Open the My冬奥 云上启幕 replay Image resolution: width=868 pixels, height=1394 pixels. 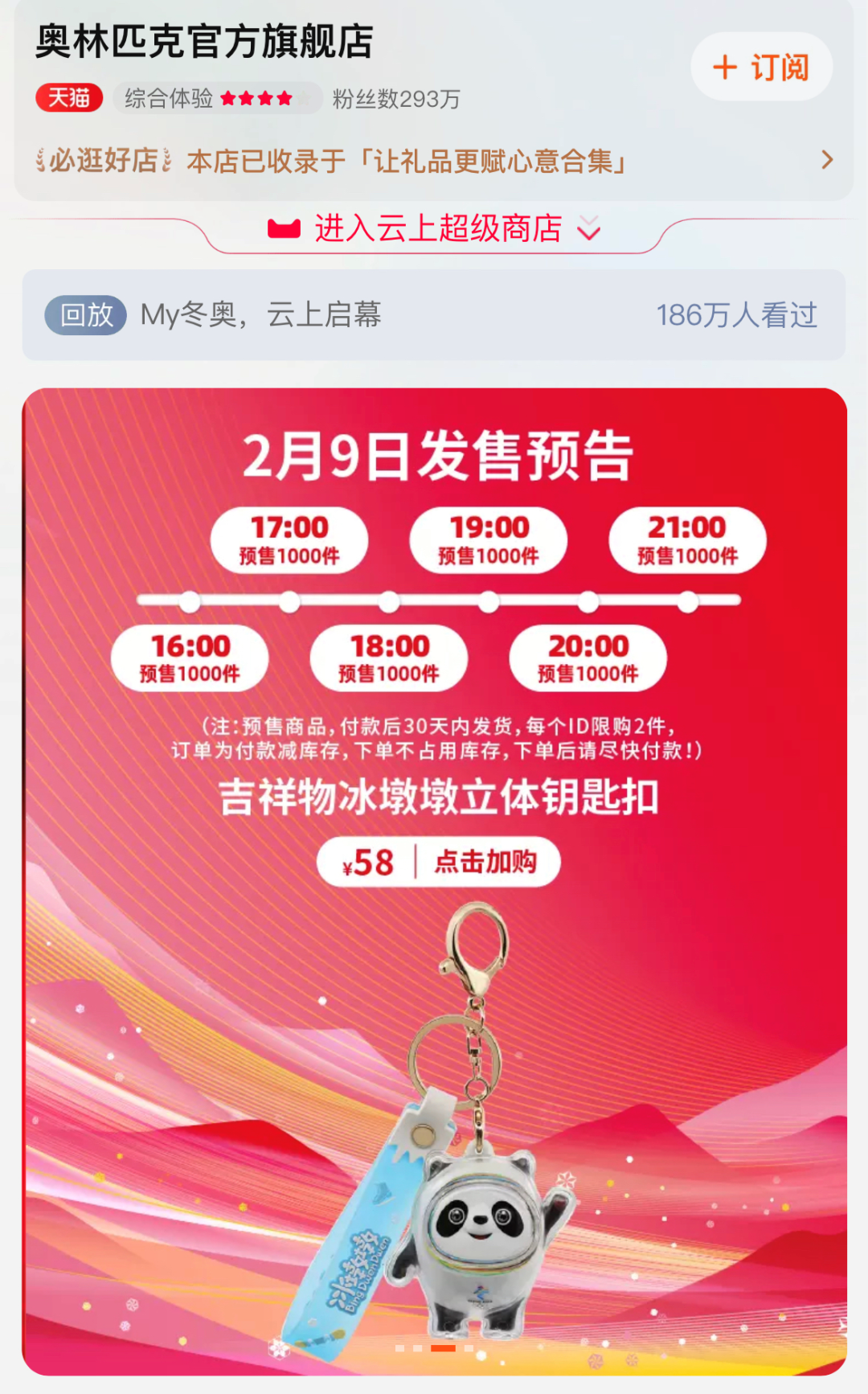(x=434, y=315)
